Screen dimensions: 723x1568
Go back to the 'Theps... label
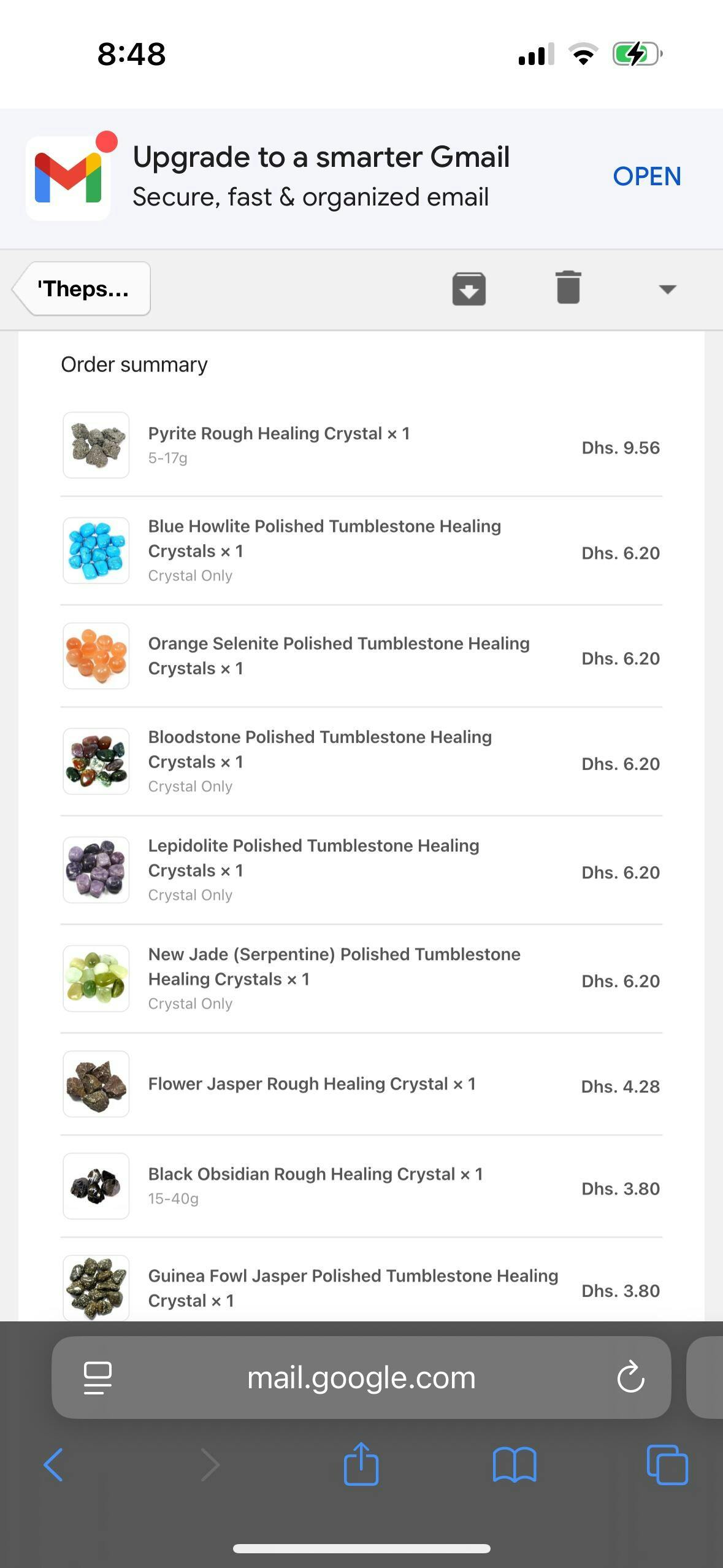(82, 289)
